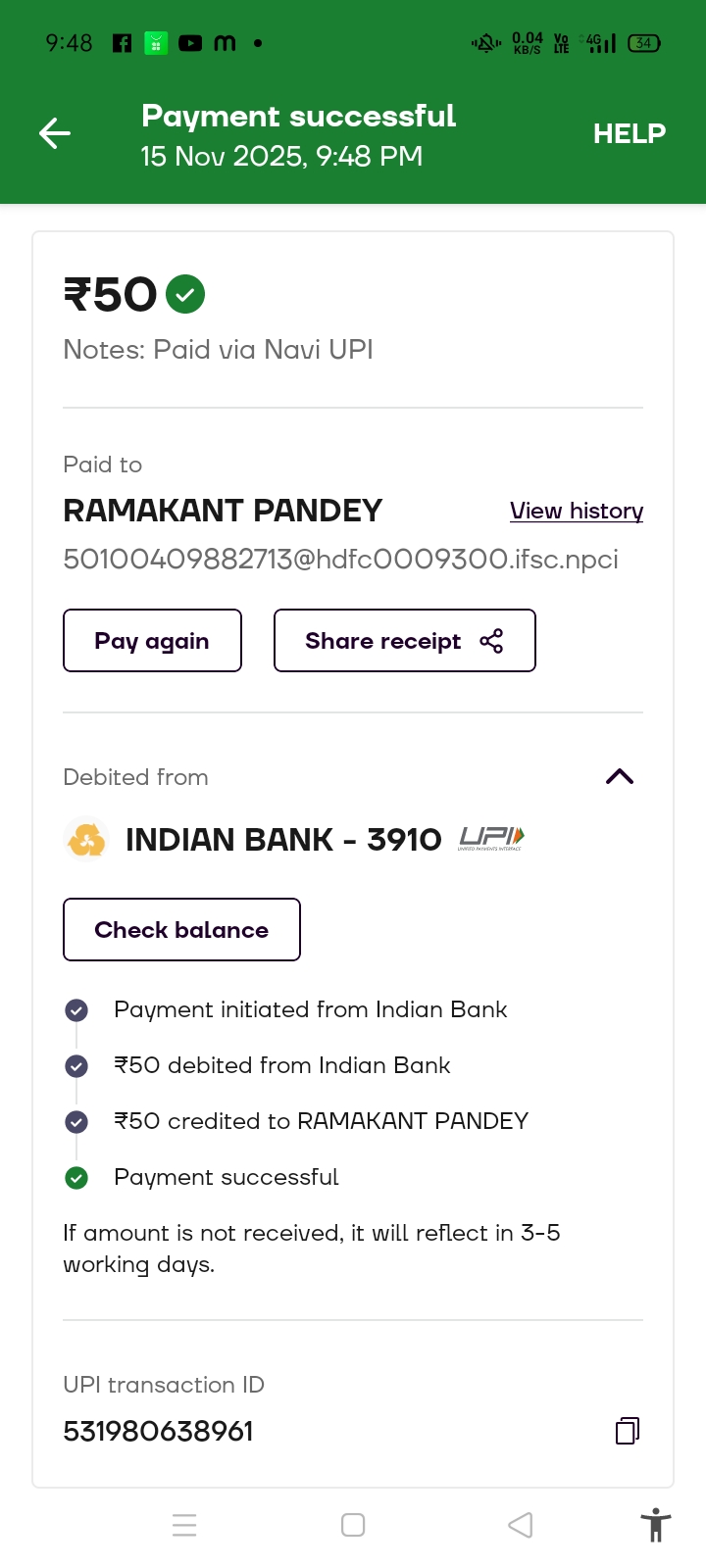Go to home via navigation bar

(353, 1525)
